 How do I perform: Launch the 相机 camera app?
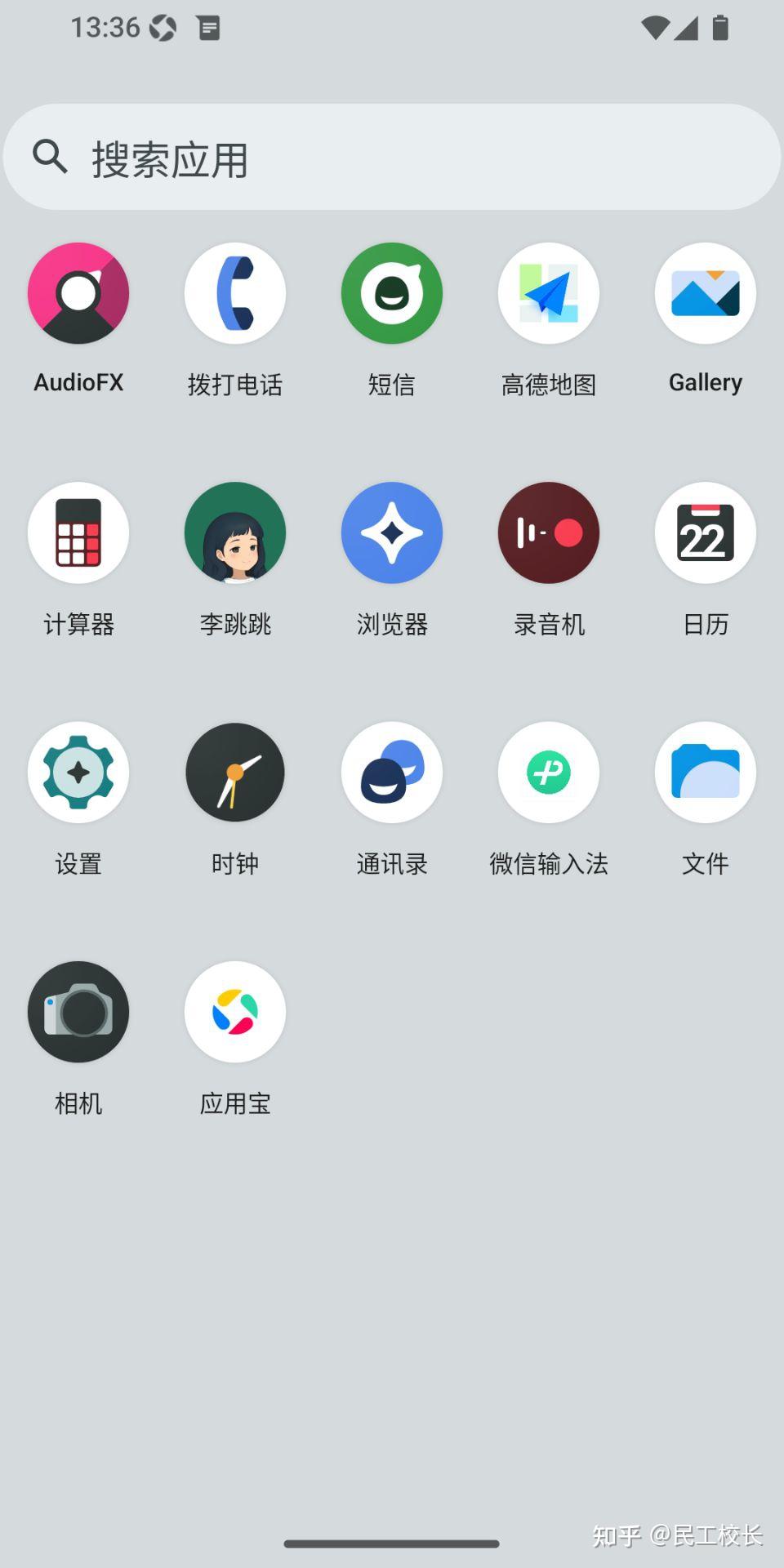(x=78, y=1012)
